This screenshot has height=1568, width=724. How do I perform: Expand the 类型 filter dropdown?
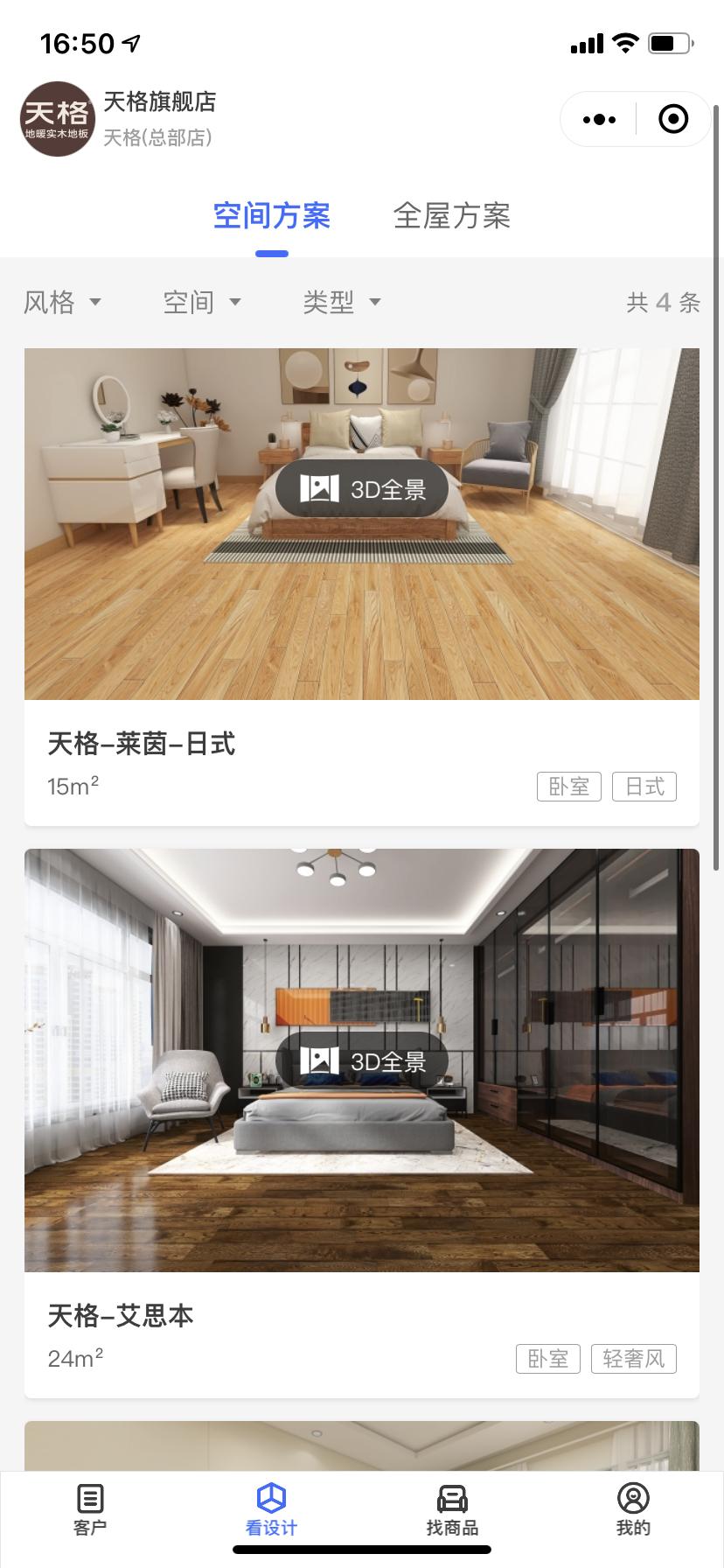[342, 303]
